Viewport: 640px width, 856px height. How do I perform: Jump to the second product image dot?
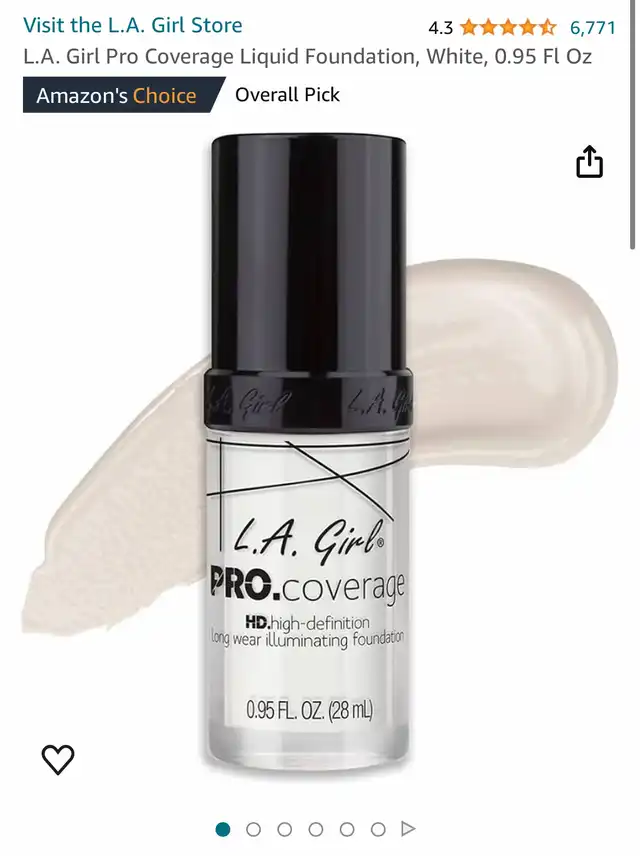click(254, 829)
